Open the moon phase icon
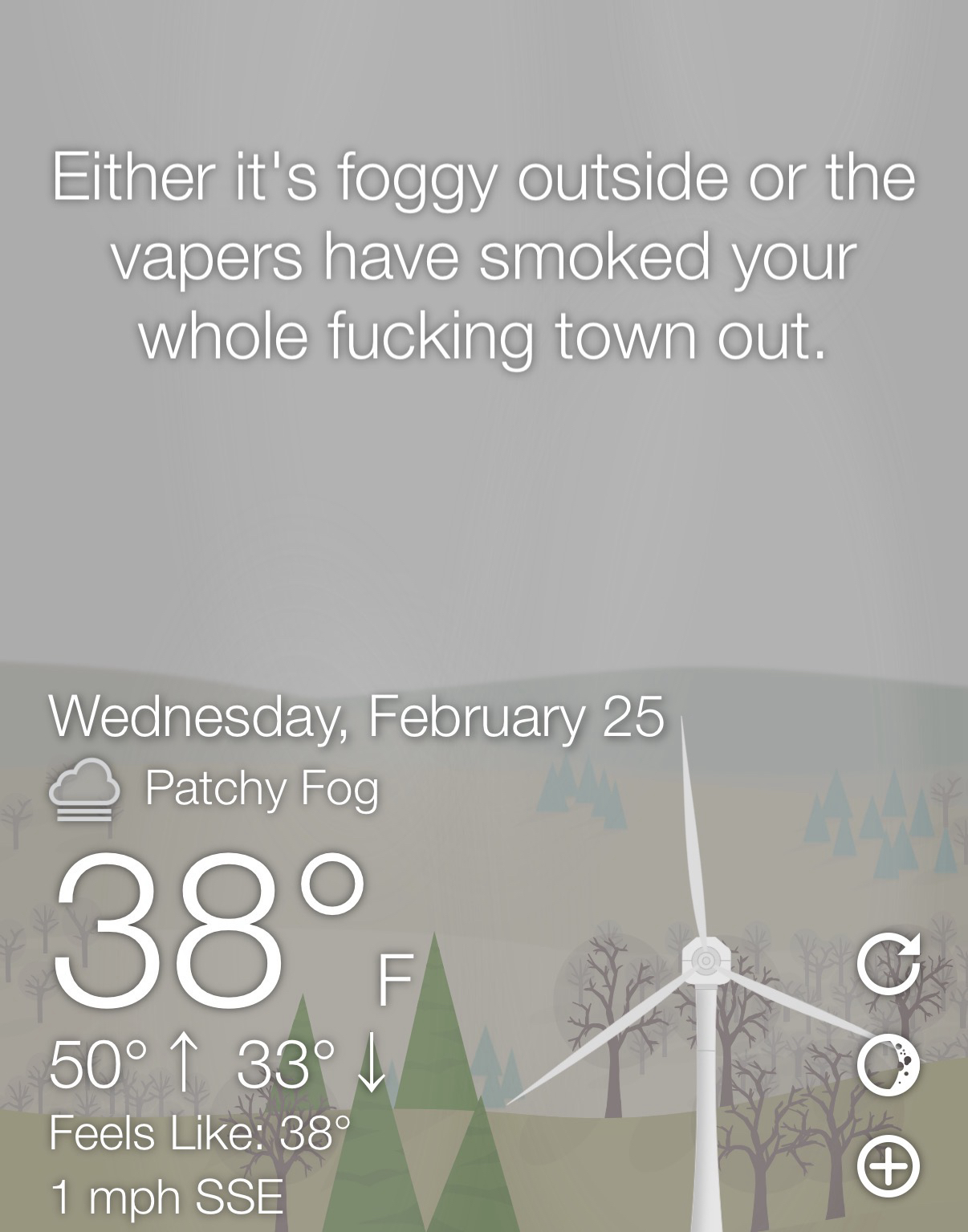968x1232 pixels. click(x=887, y=1064)
